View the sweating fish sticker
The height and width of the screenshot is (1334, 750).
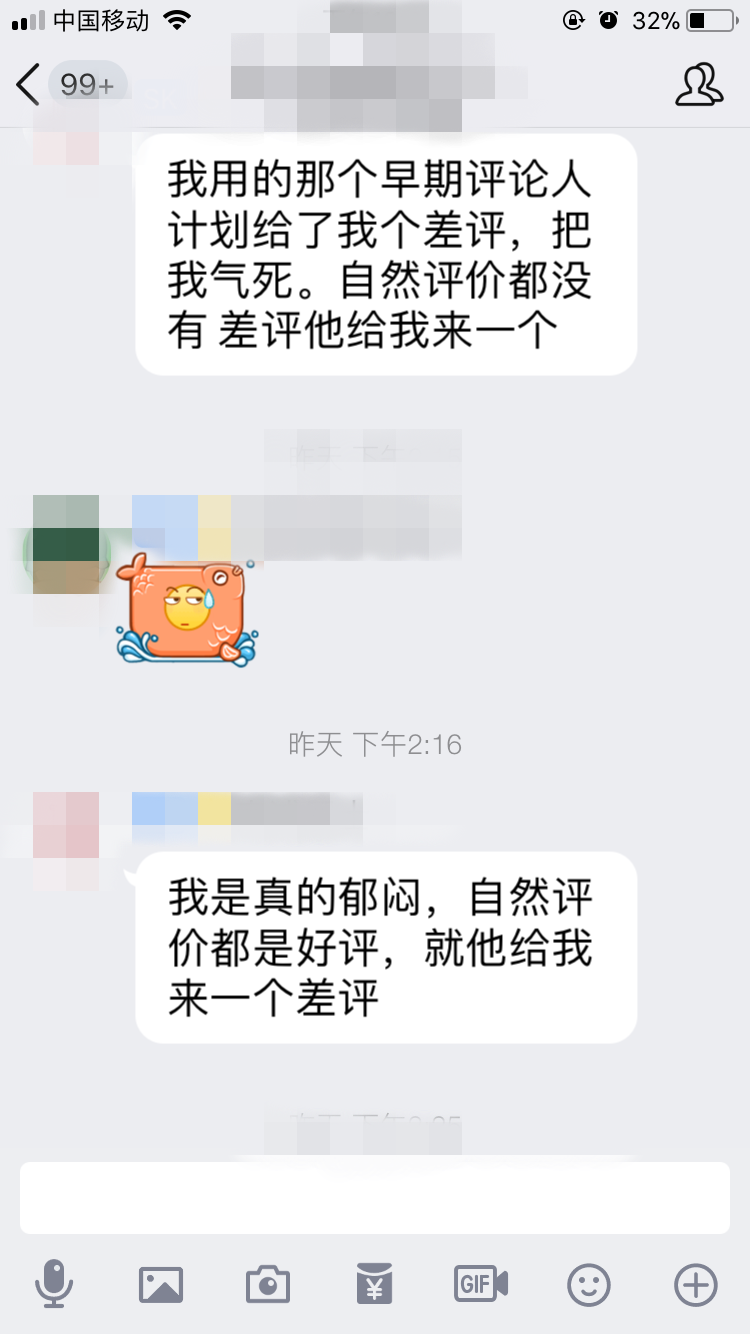tap(188, 611)
